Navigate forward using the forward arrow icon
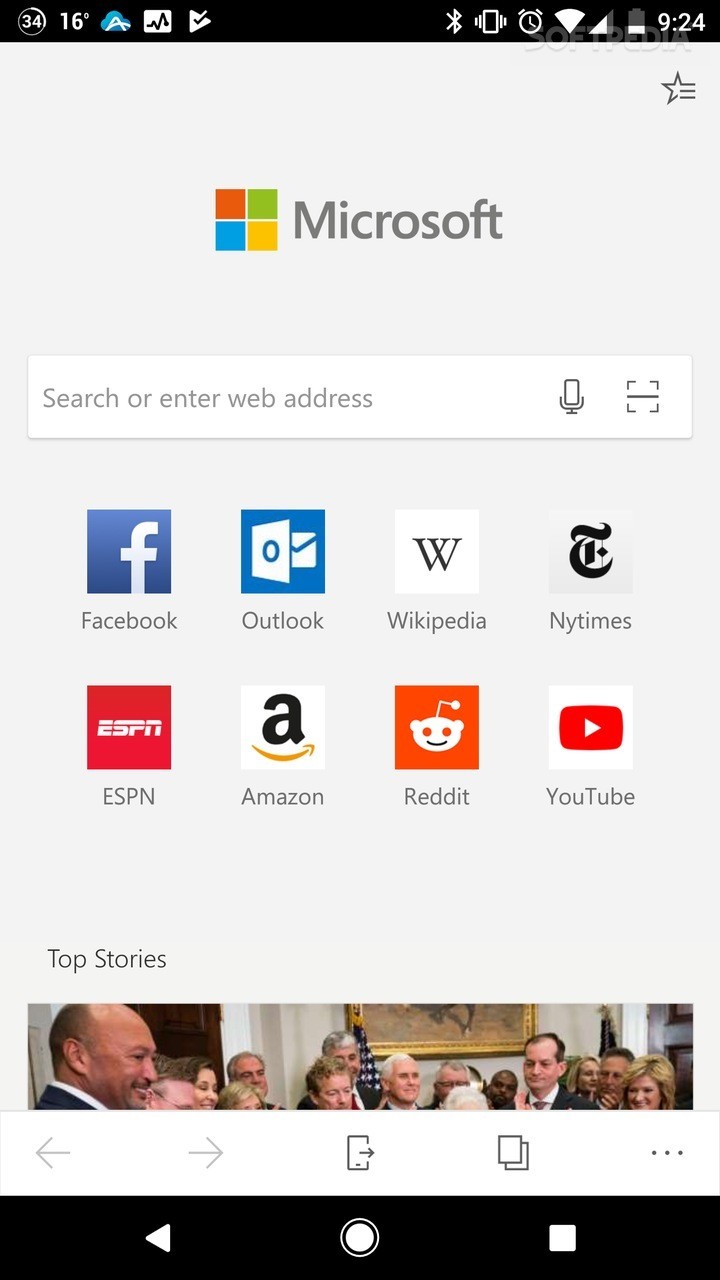Image resolution: width=720 pixels, height=1280 pixels. [x=205, y=1152]
